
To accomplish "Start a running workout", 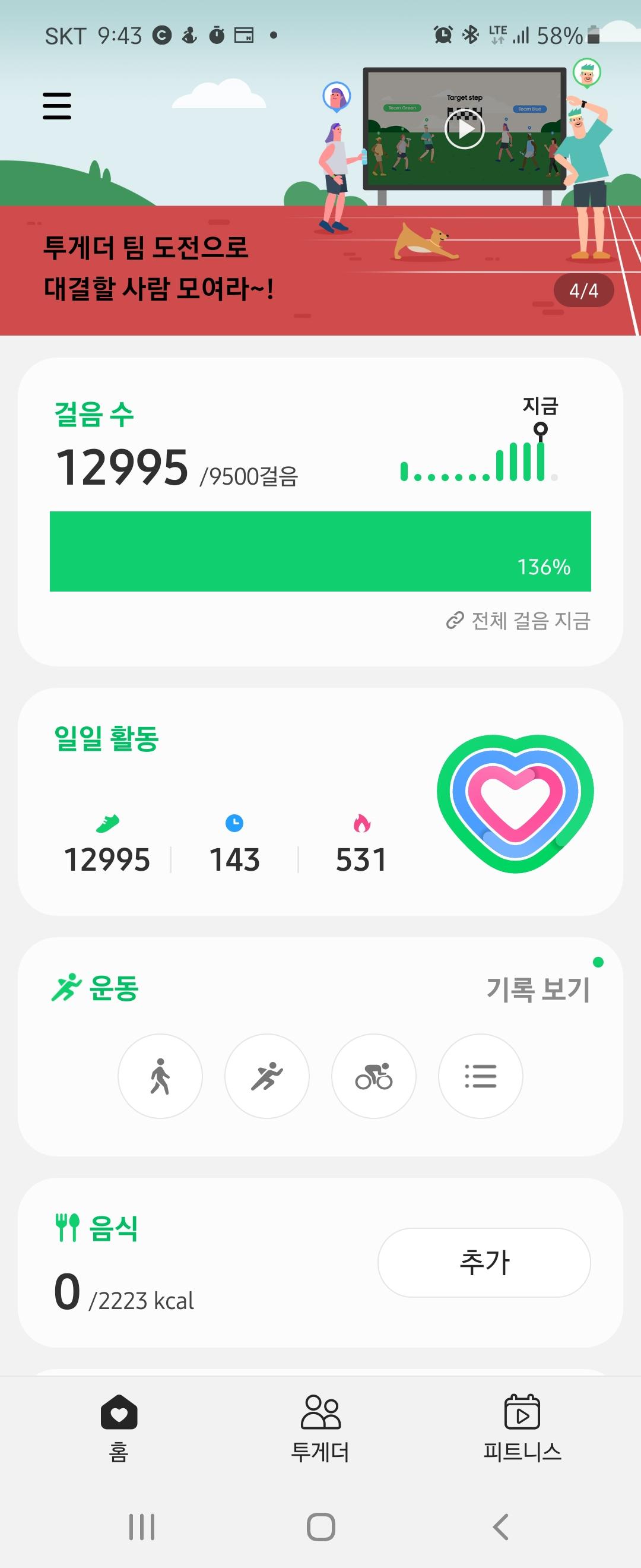I will tap(267, 1076).
